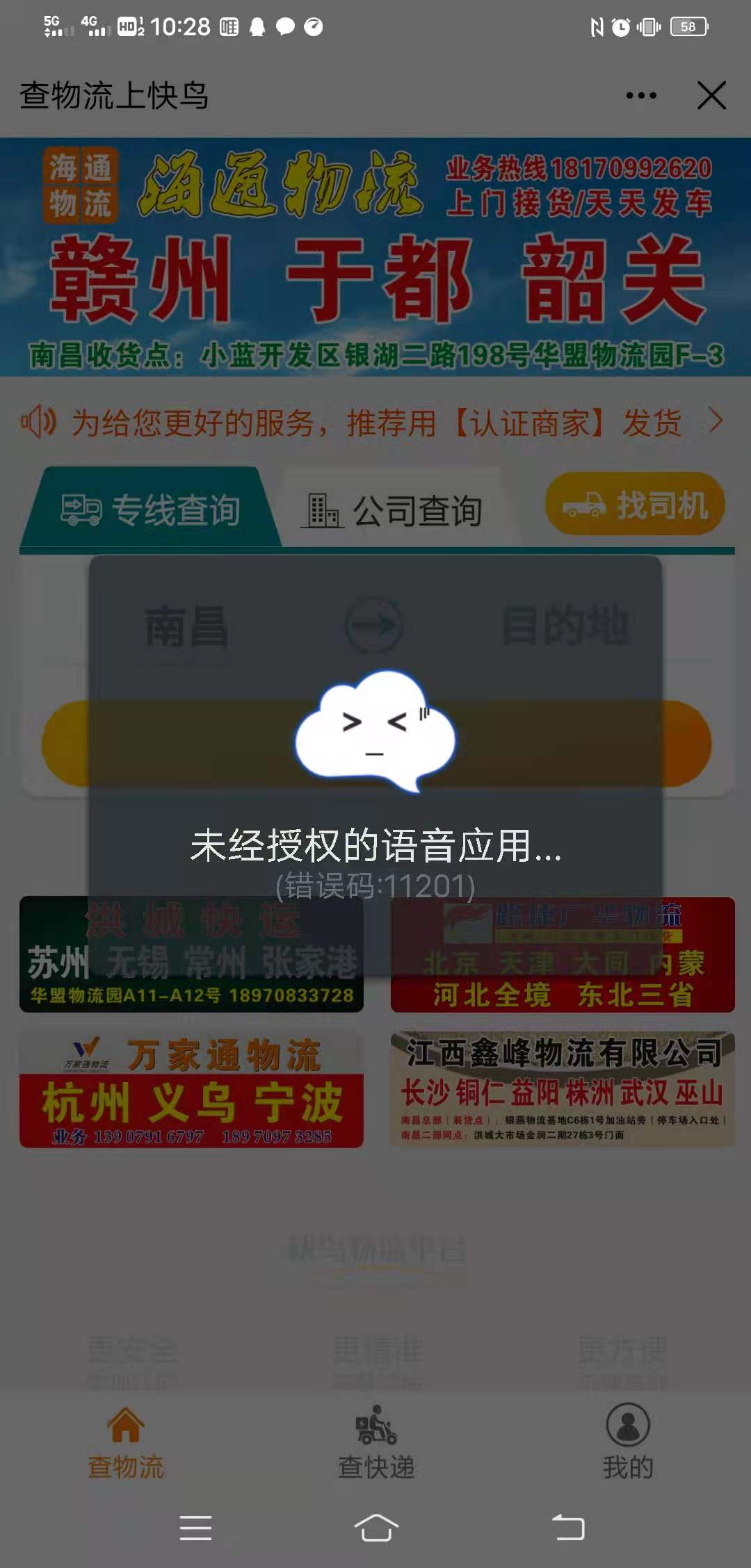Open 江西鑫峰物流有限公司 ad card

562,1089
